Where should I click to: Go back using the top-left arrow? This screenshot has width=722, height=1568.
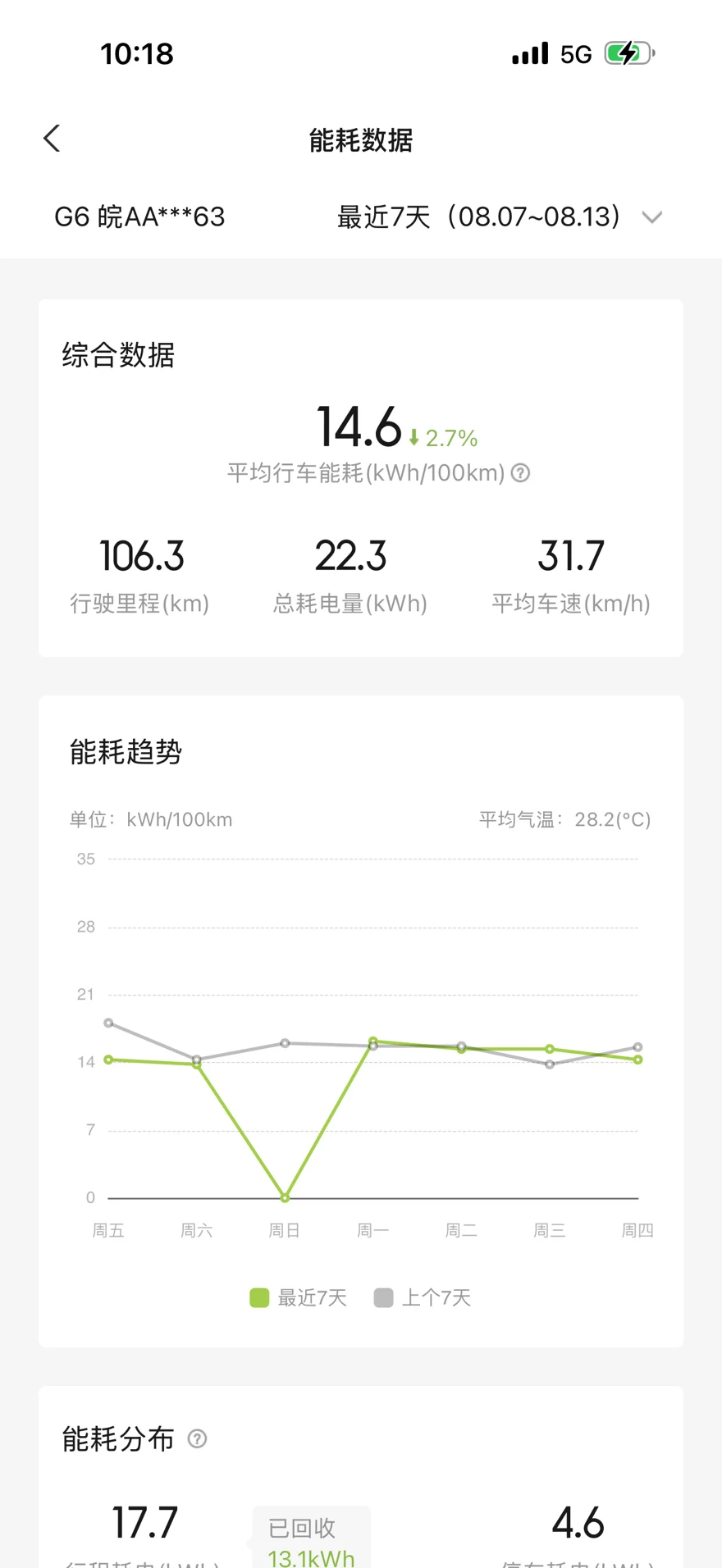[x=52, y=139]
